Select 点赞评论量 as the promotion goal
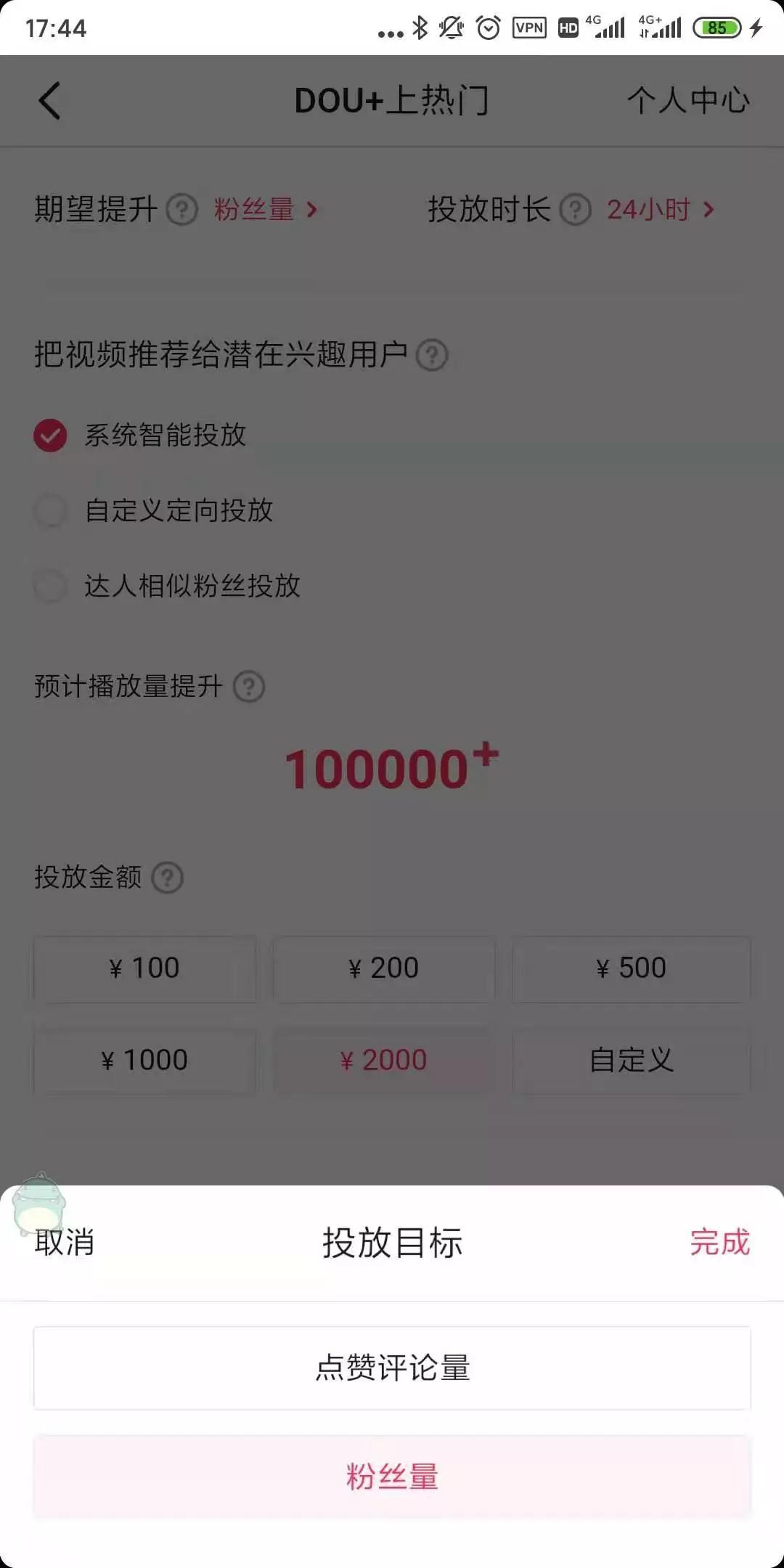This screenshot has width=784, height=1568. click(392, 1368)
